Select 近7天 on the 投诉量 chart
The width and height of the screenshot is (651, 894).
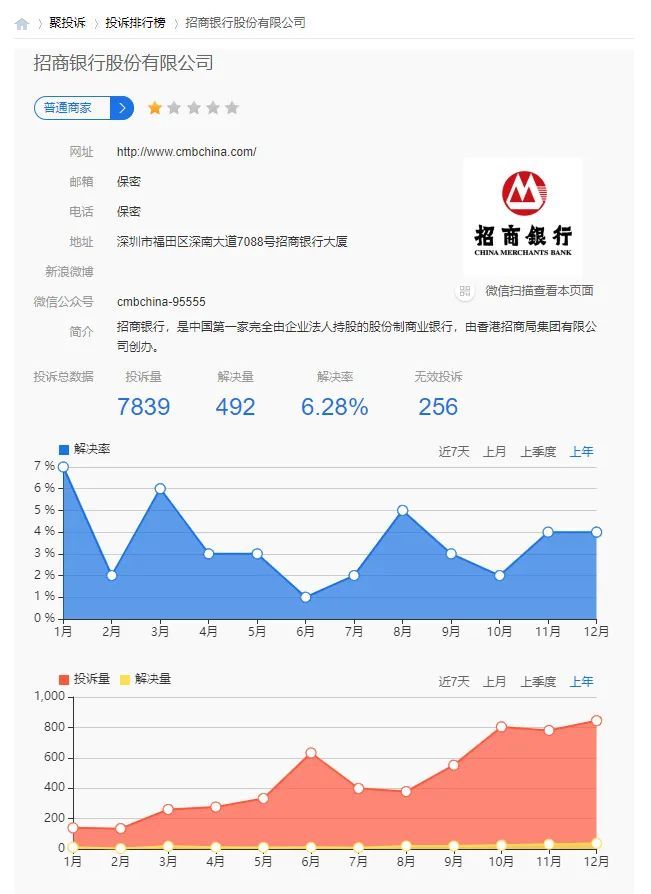point(453,681)
